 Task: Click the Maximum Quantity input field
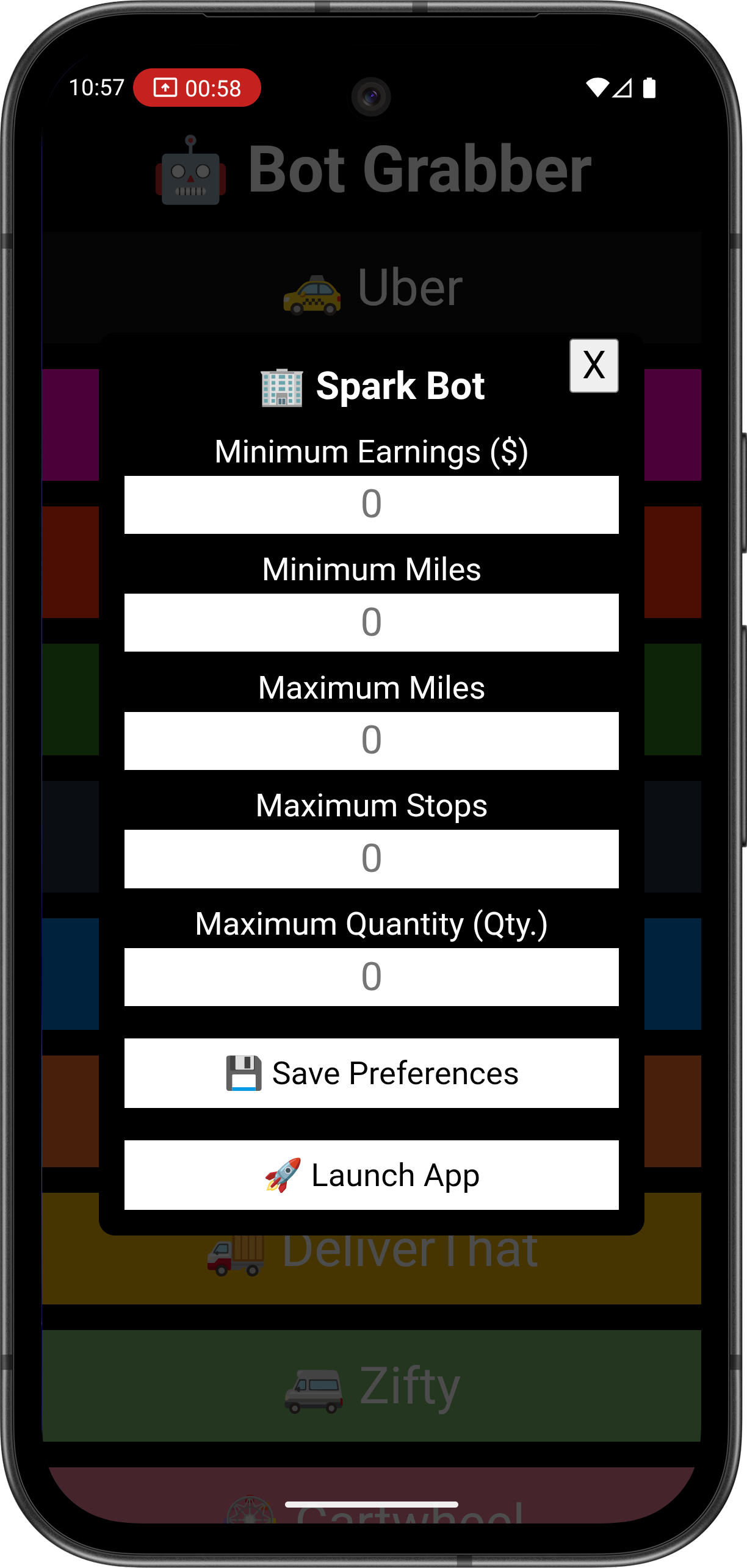(372, 977)
